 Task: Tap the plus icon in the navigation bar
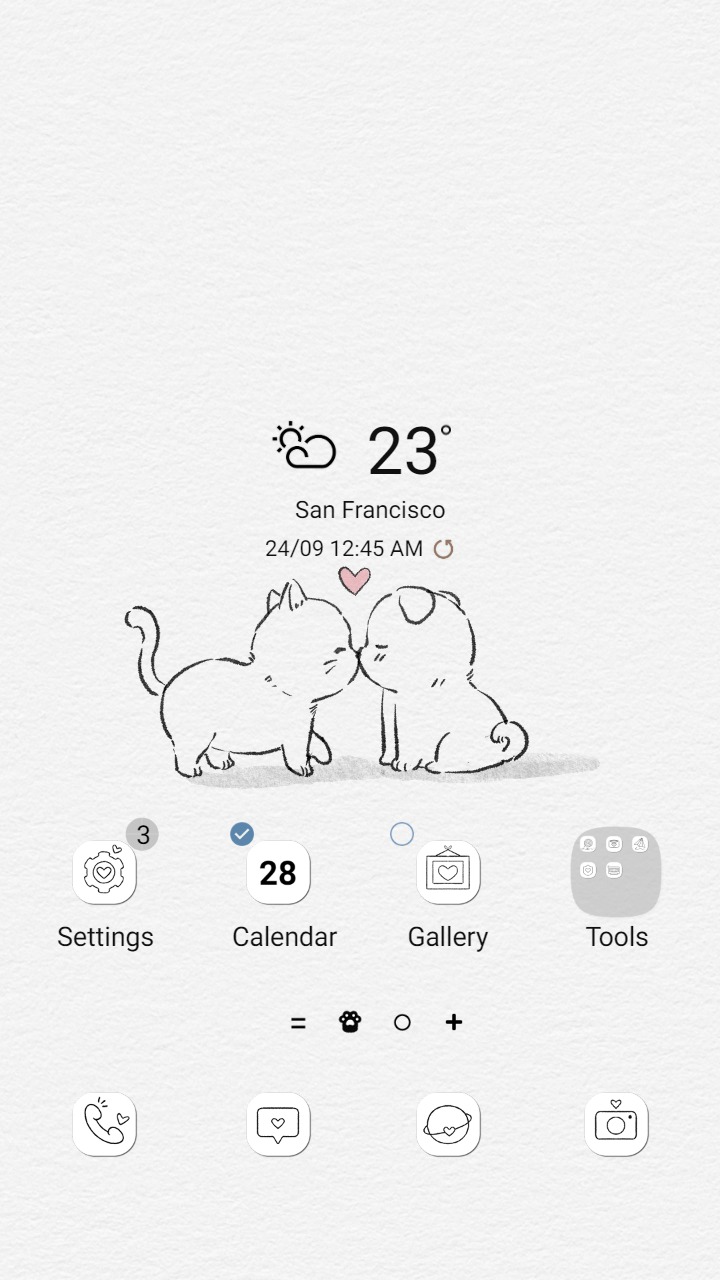click(x=453, y=1022)
